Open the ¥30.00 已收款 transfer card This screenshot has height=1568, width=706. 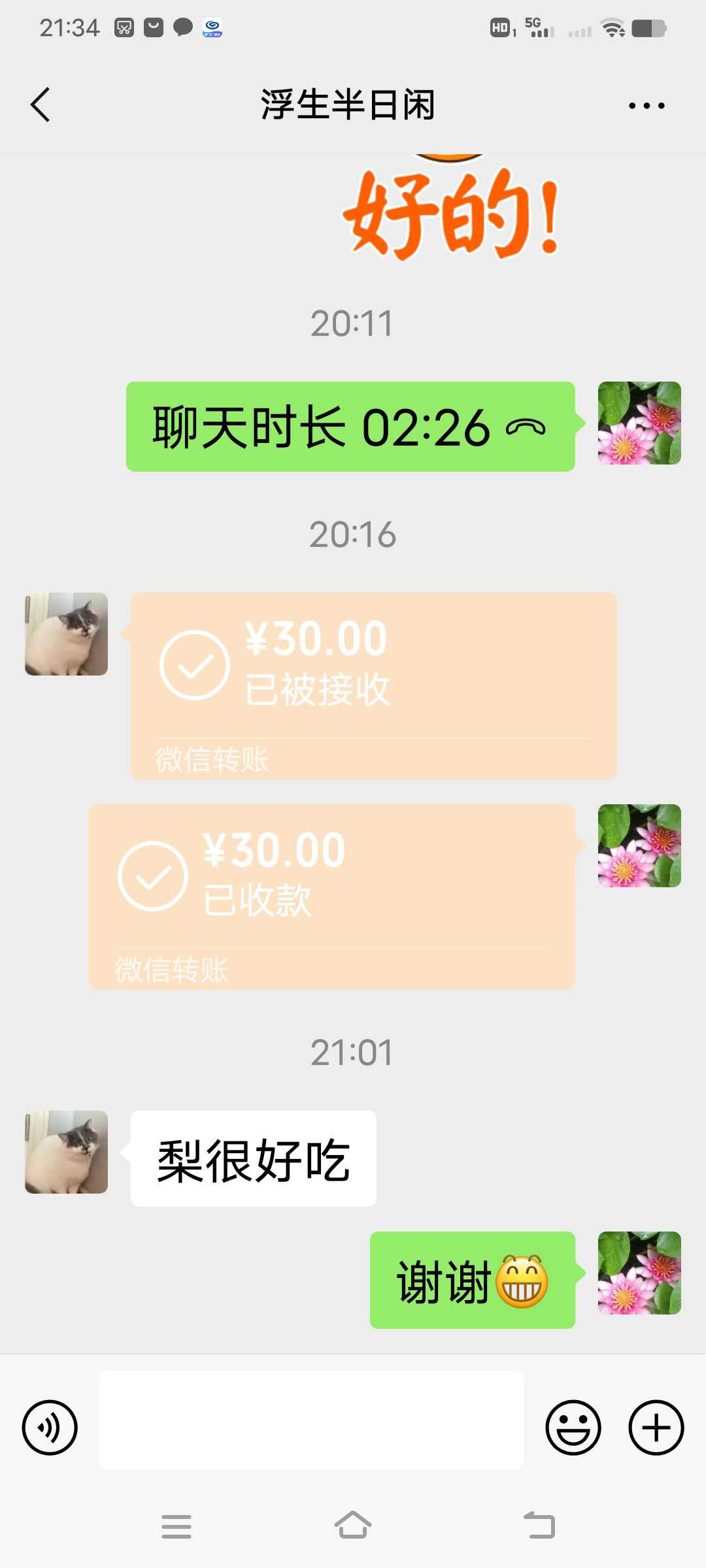[332, 896]
